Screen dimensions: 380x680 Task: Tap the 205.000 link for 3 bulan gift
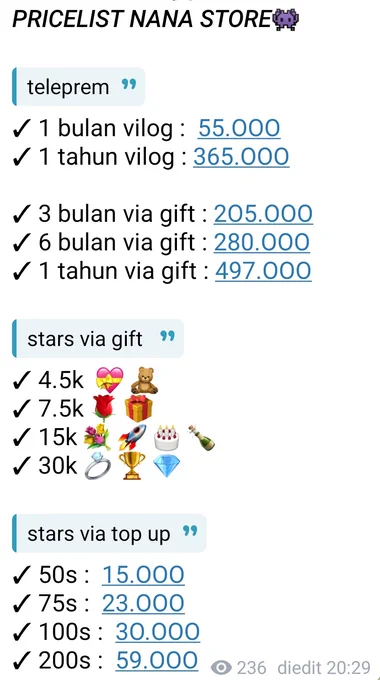263,214
